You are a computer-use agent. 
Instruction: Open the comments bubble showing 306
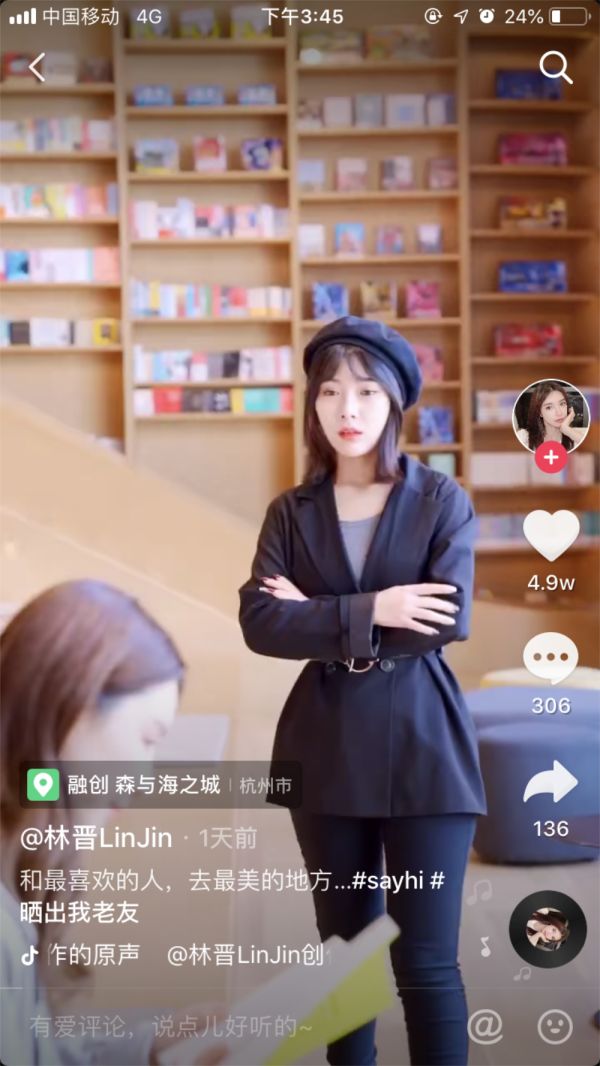click(x=551, y=660)
